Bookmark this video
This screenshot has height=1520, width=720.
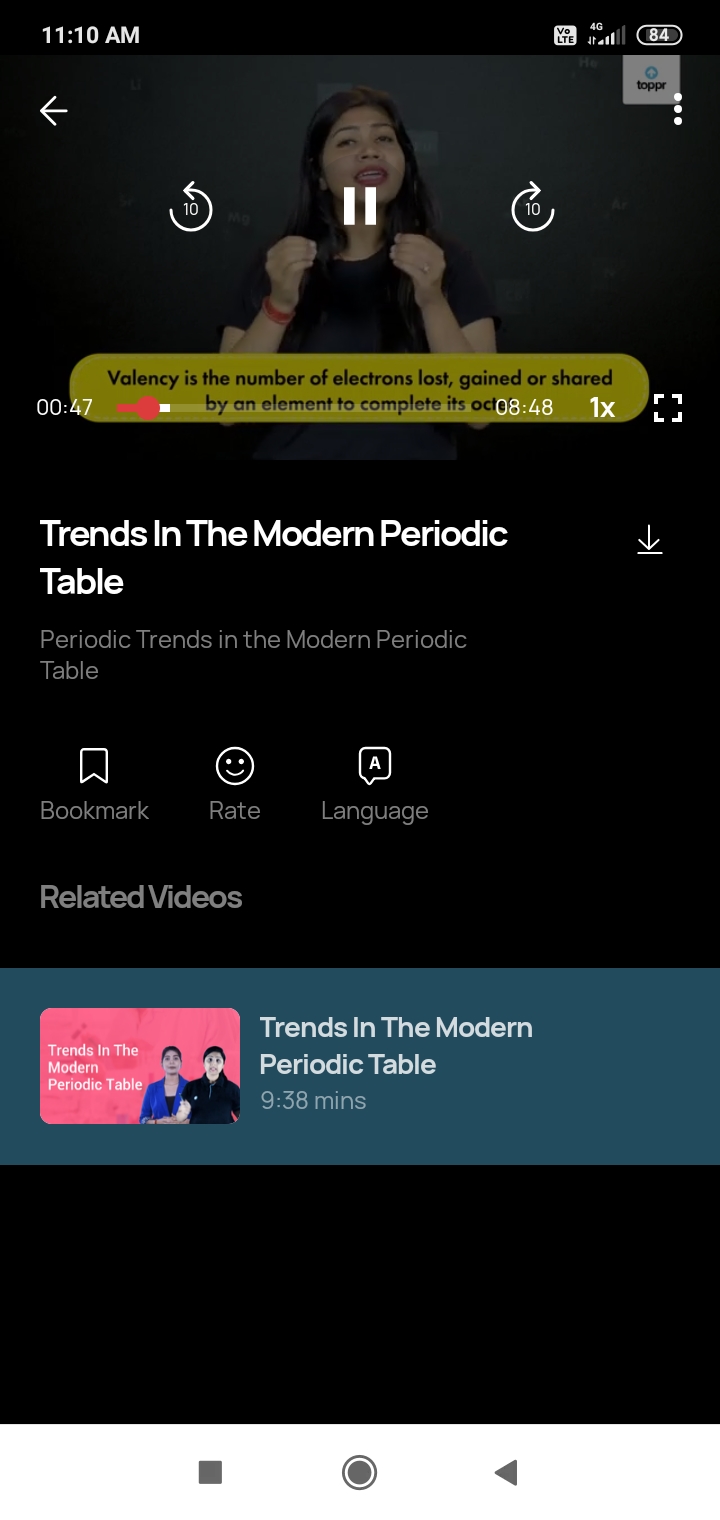[x=94, y=784]
